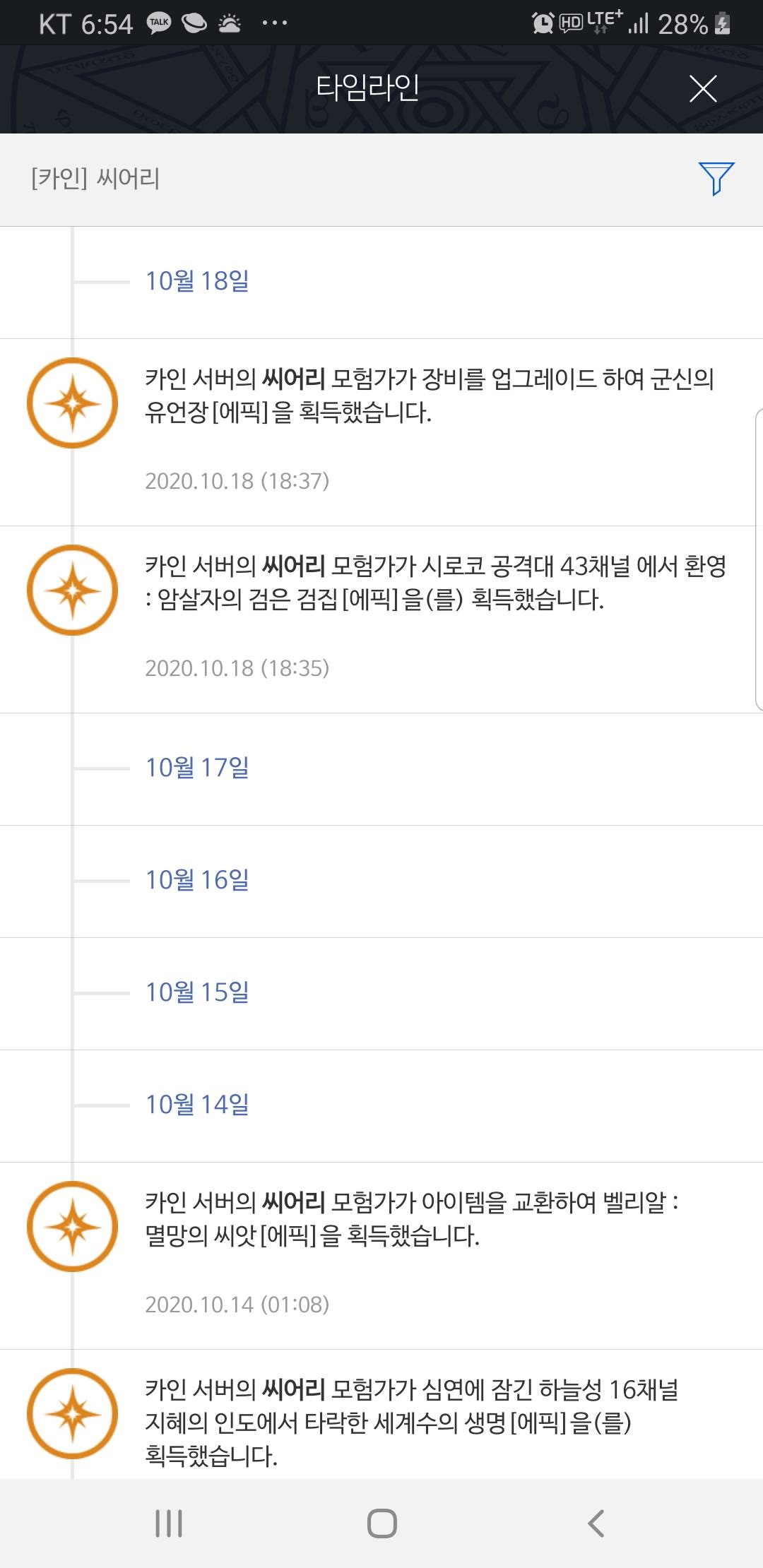Go back with the system back button
The image size is (763, 1568).
tap(596, 1524)
